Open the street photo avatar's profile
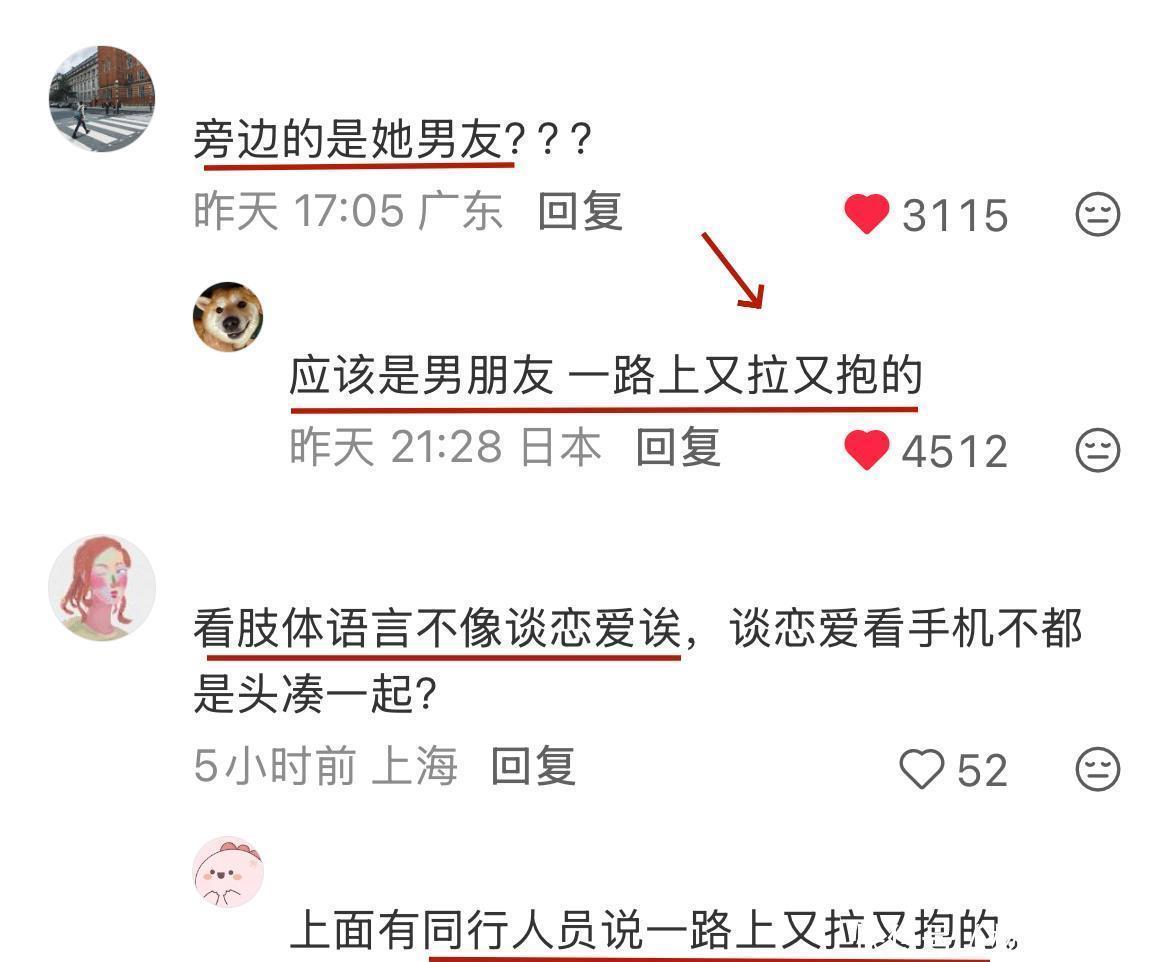The image size is (1170, 962). (102, 98)
